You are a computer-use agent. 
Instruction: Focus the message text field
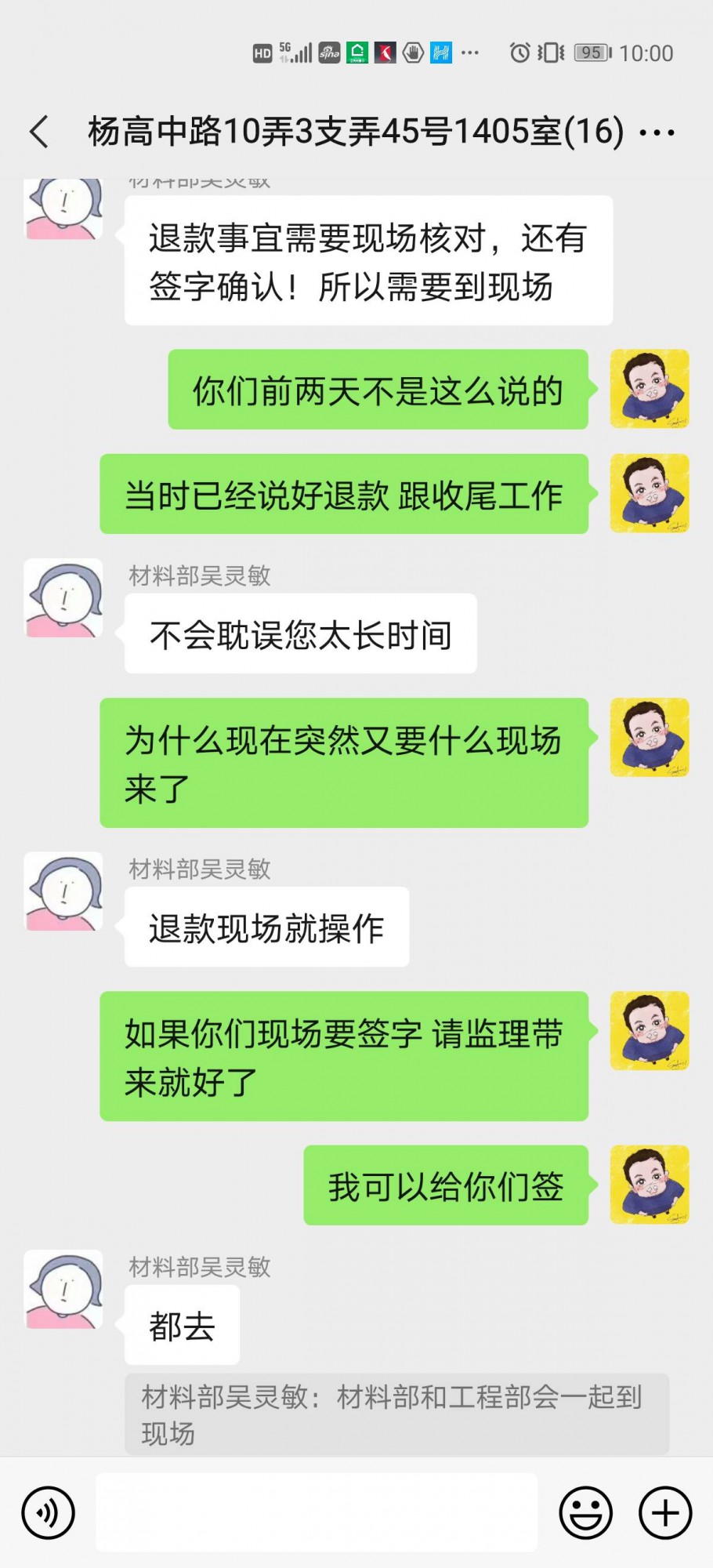(317, 1512)
